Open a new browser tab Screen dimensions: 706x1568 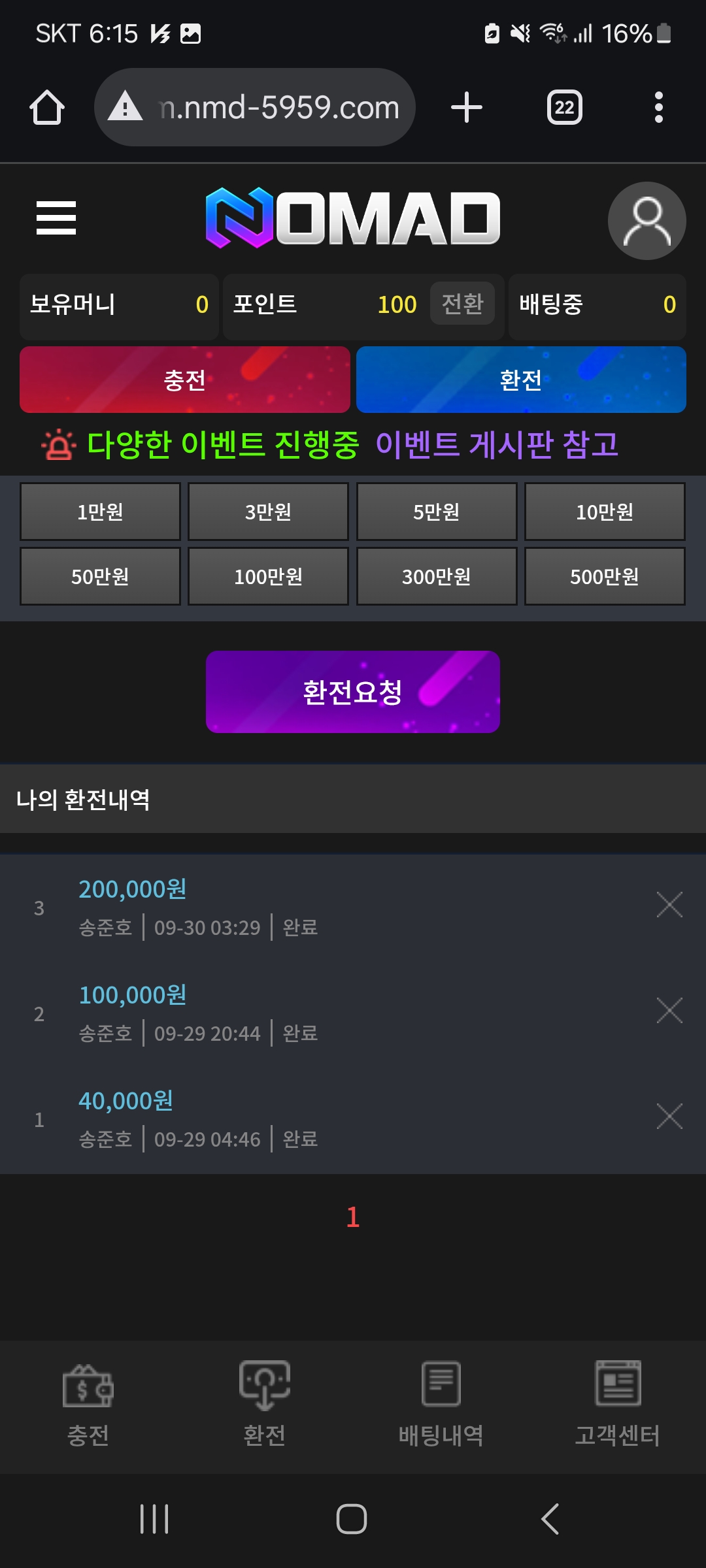[x=467, y=107]
